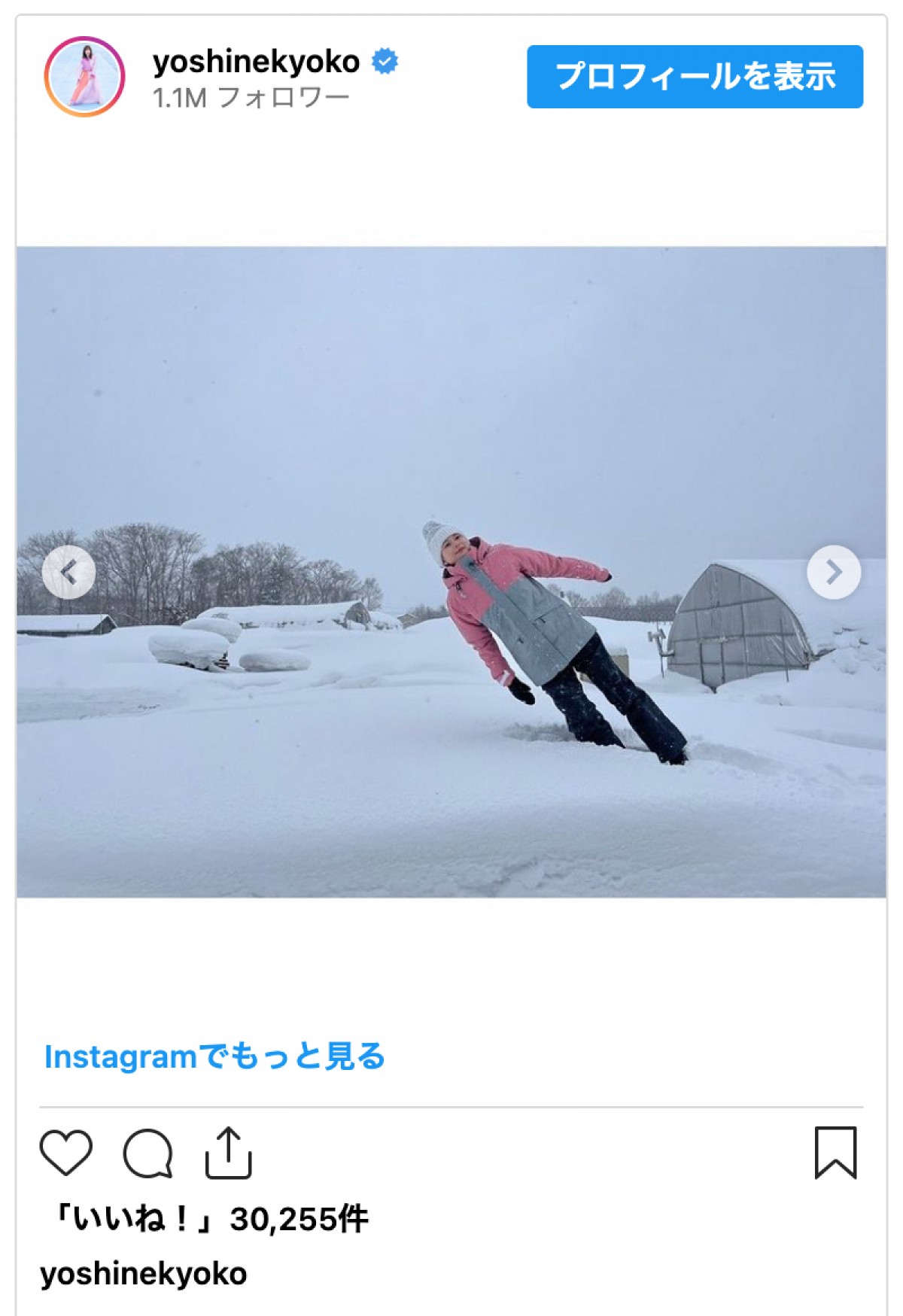The width and height of the screenshot is (903, 1316).
Task: Open the yoshinekyoko name under the likes count
Action: tap(144, 1274)
